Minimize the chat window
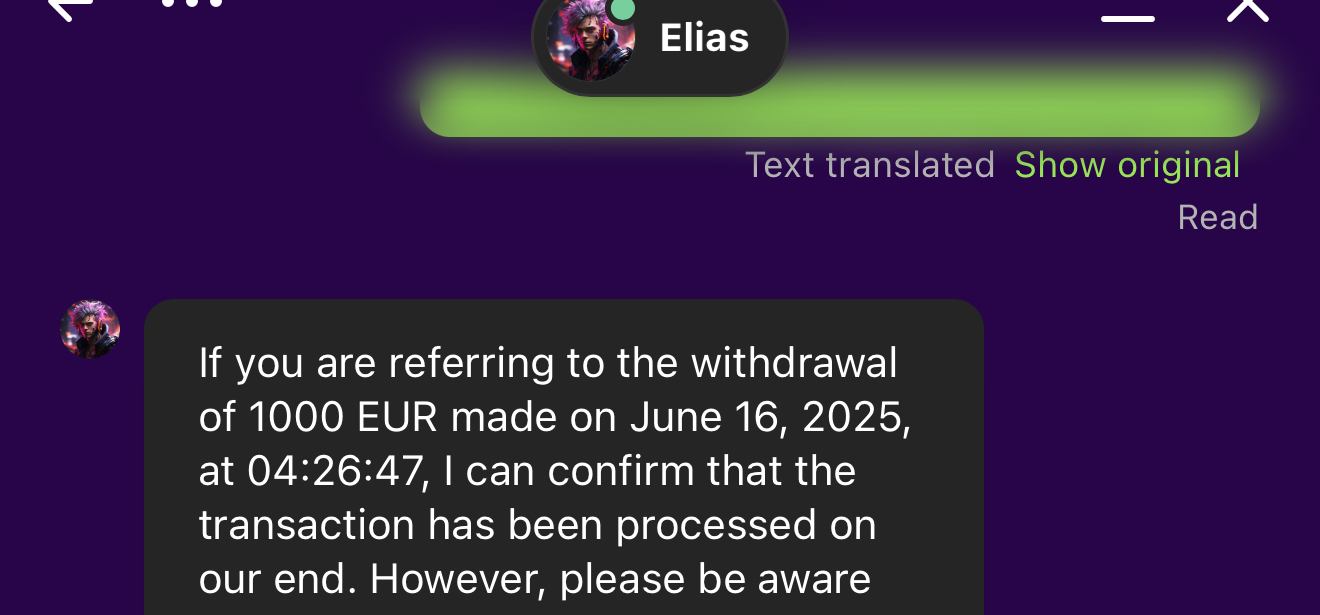Viewport: 1320px width, 615px height. (1128, 17)
